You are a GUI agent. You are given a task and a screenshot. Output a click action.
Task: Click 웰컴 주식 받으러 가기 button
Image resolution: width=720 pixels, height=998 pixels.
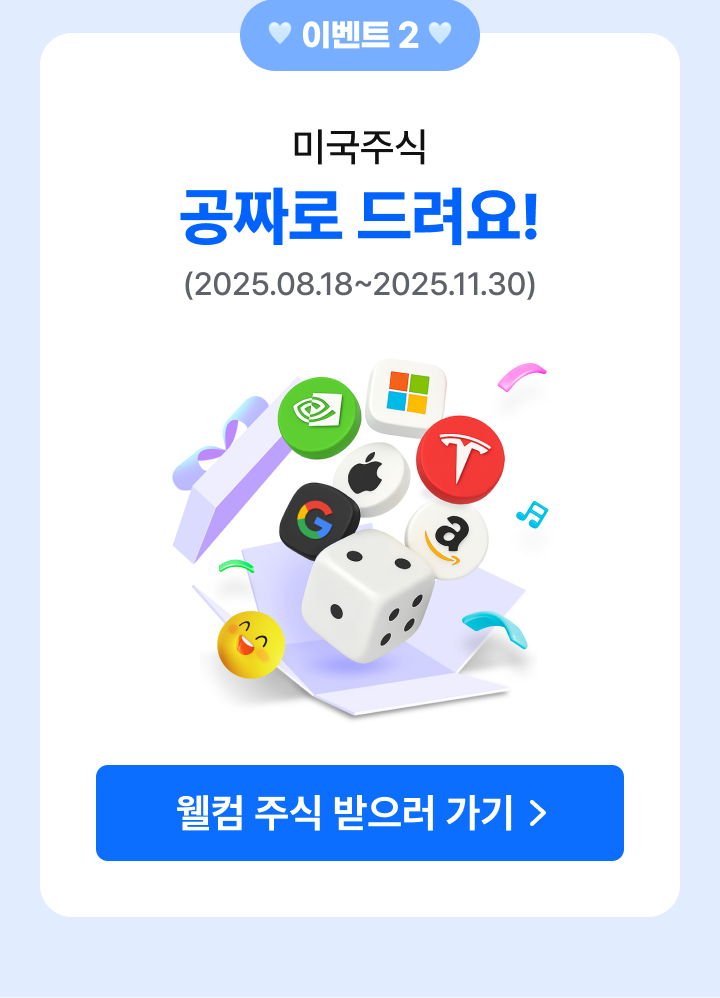[x=360, y=814]
